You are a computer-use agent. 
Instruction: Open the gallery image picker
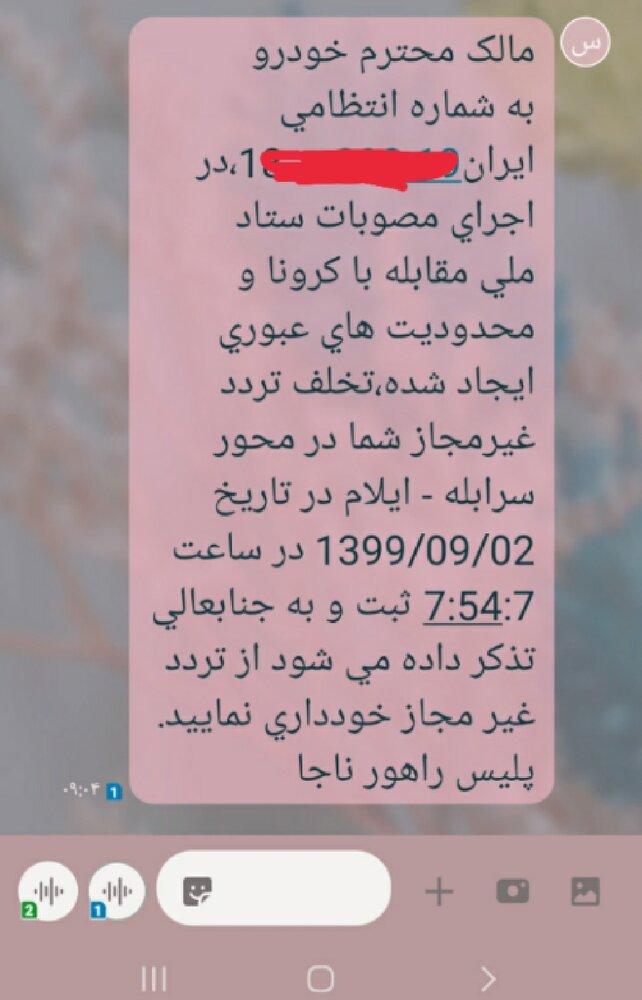(x=584, y=891)
